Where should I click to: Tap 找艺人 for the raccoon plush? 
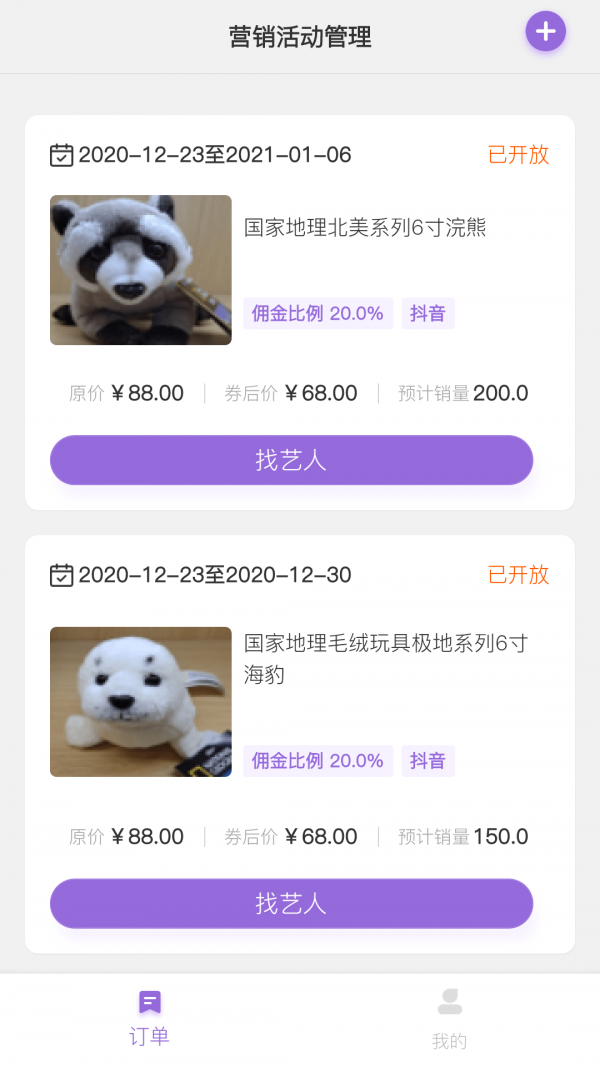(x=291, y=460)
